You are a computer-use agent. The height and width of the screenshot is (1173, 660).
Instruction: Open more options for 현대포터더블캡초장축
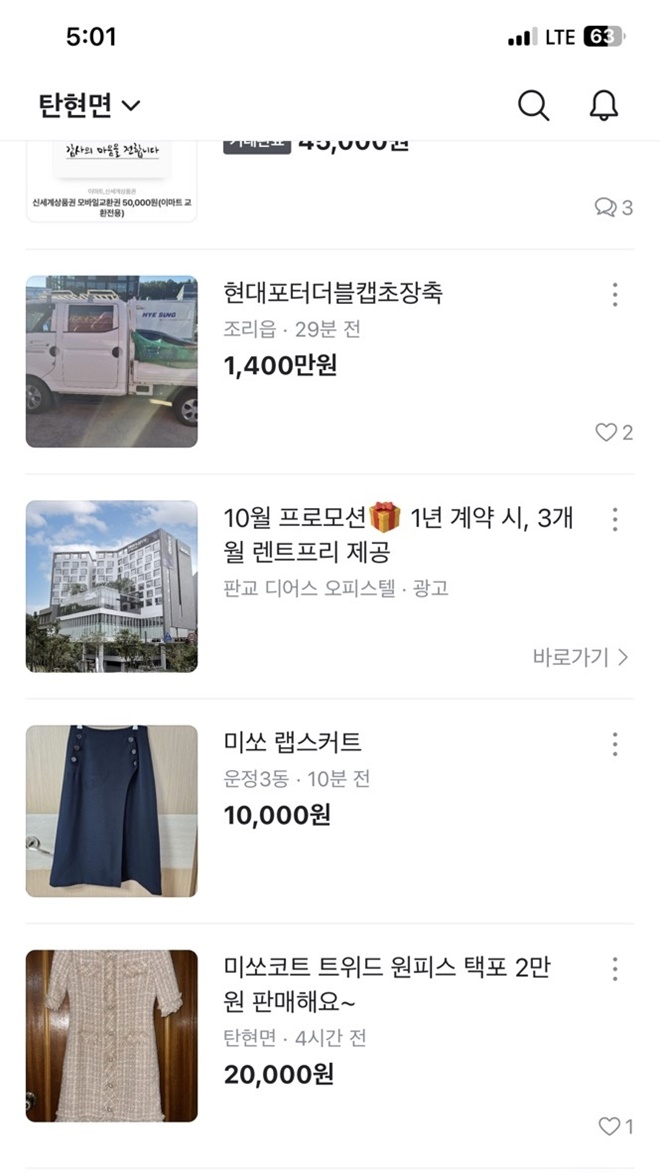pyautogui.click(x=614, y=294)
